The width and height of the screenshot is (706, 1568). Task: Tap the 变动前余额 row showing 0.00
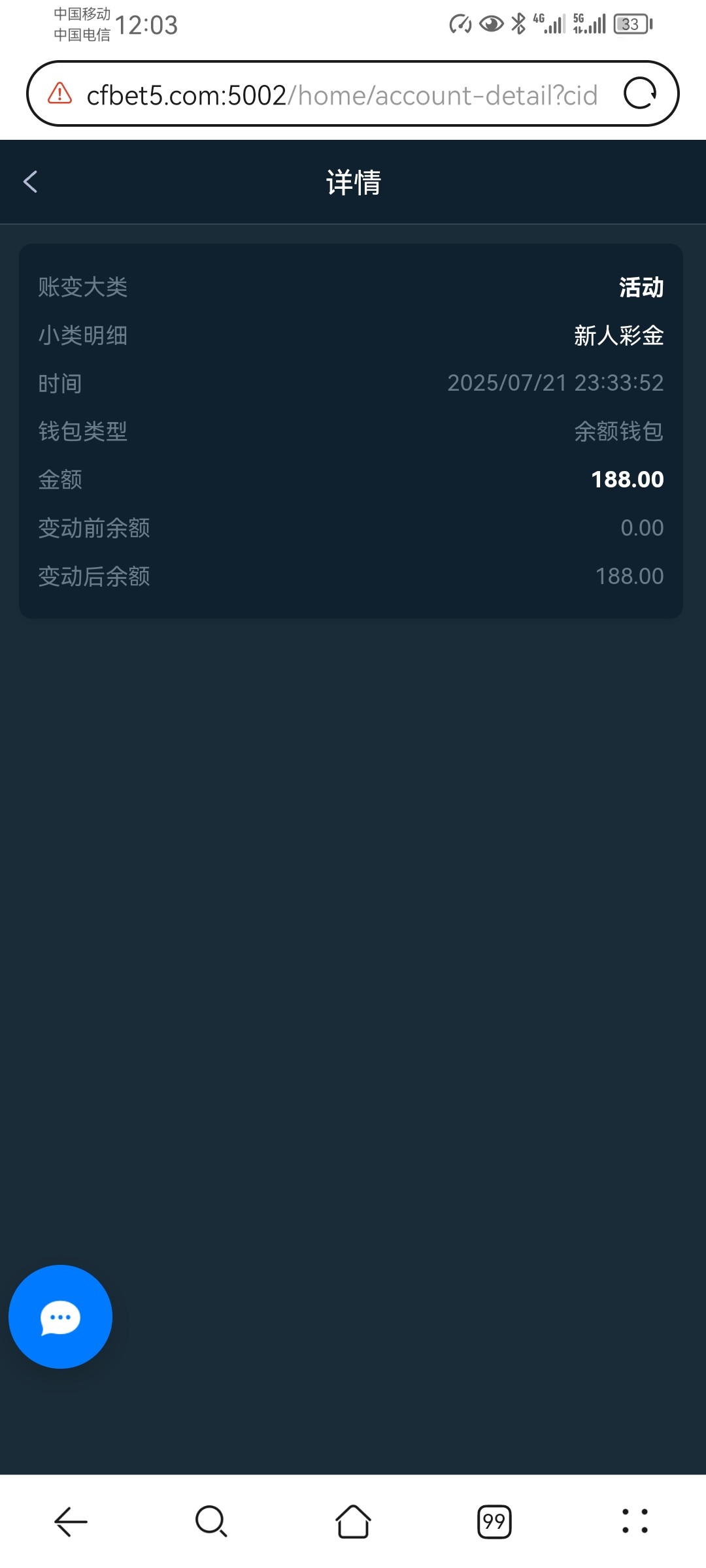[x=352, y=527]
